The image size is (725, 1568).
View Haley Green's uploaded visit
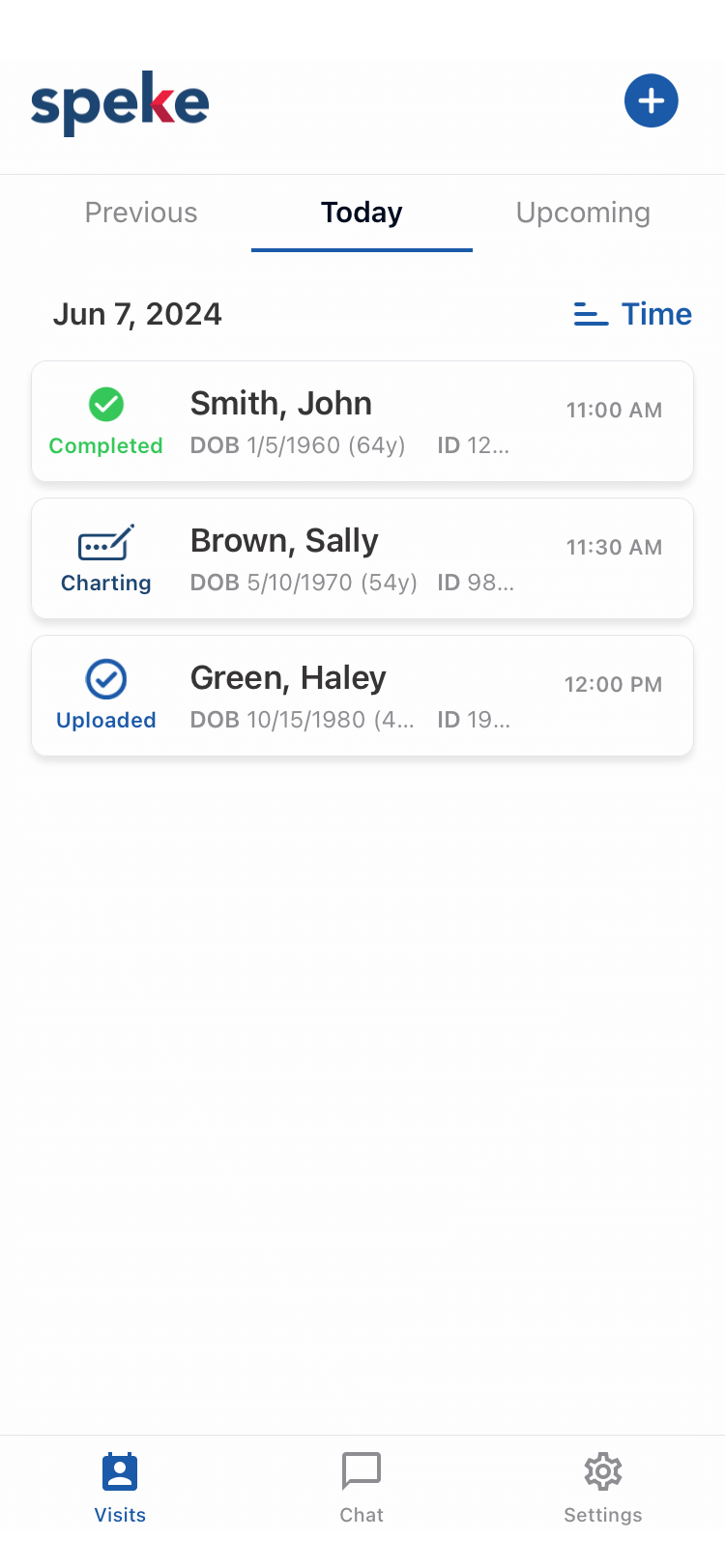tap(362, 696)
